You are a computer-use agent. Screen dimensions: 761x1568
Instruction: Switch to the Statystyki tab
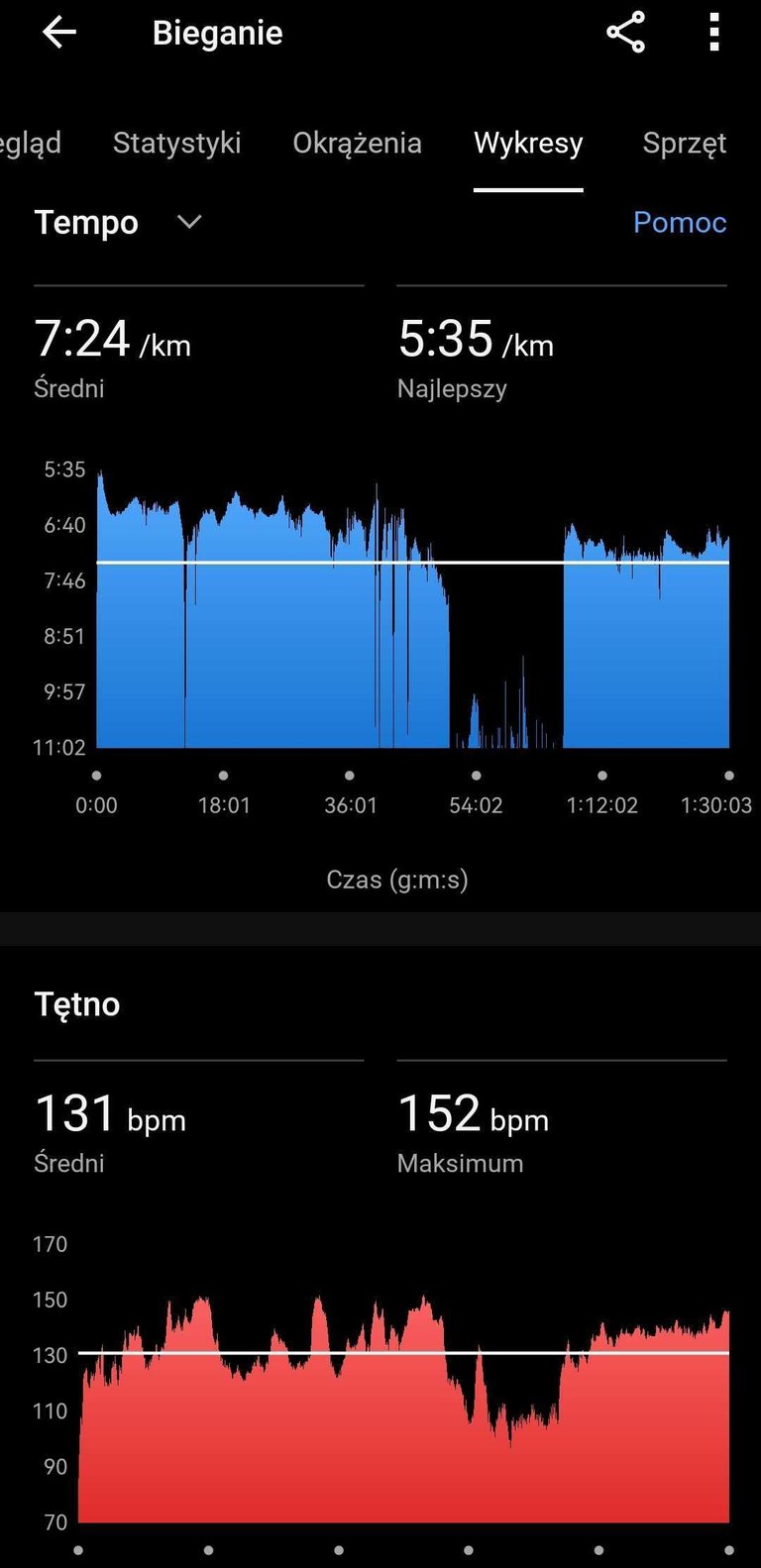pos(176,143)
